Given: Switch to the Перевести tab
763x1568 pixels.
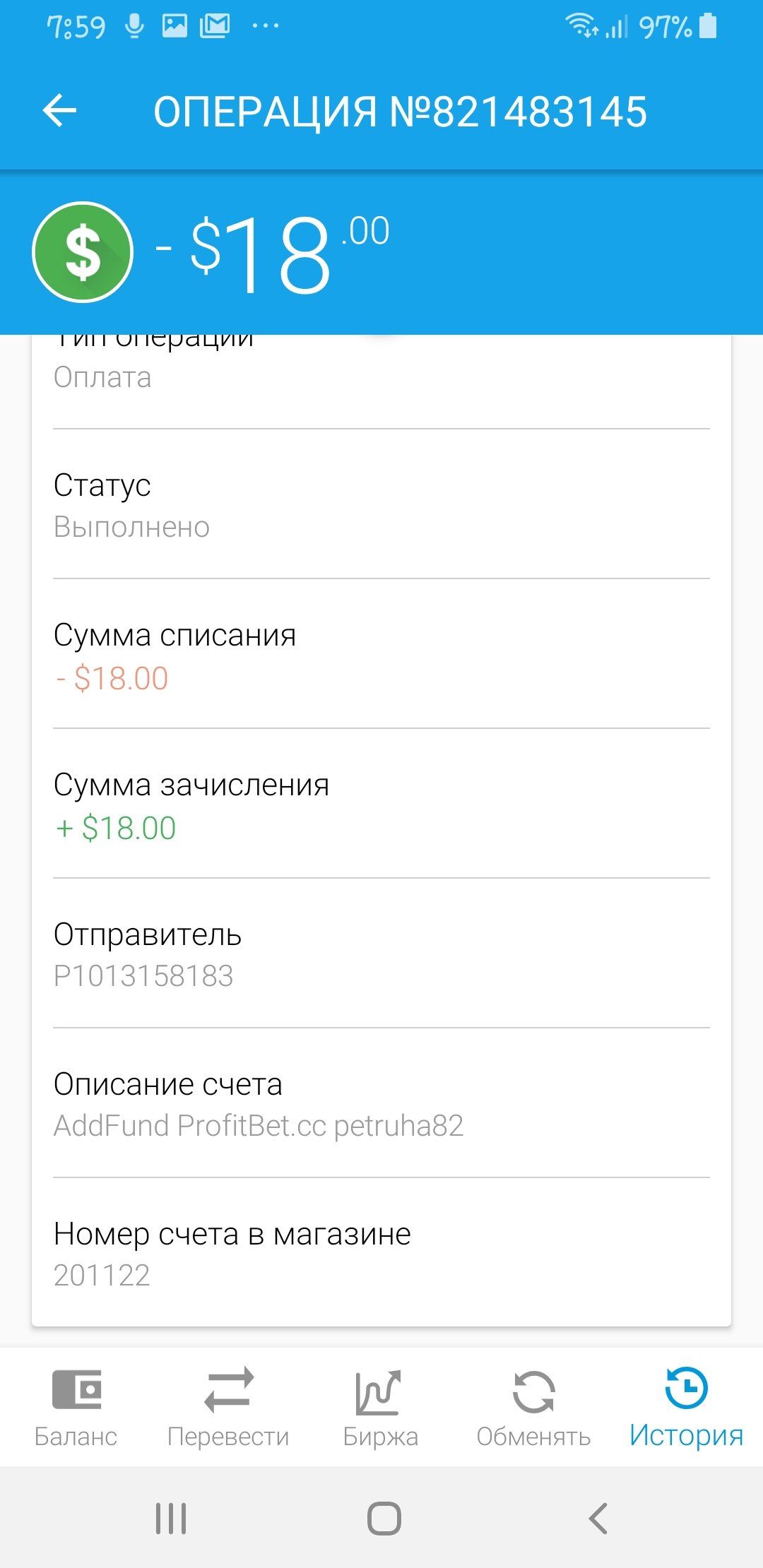Looking at the screenshot, I should 228,1407.
